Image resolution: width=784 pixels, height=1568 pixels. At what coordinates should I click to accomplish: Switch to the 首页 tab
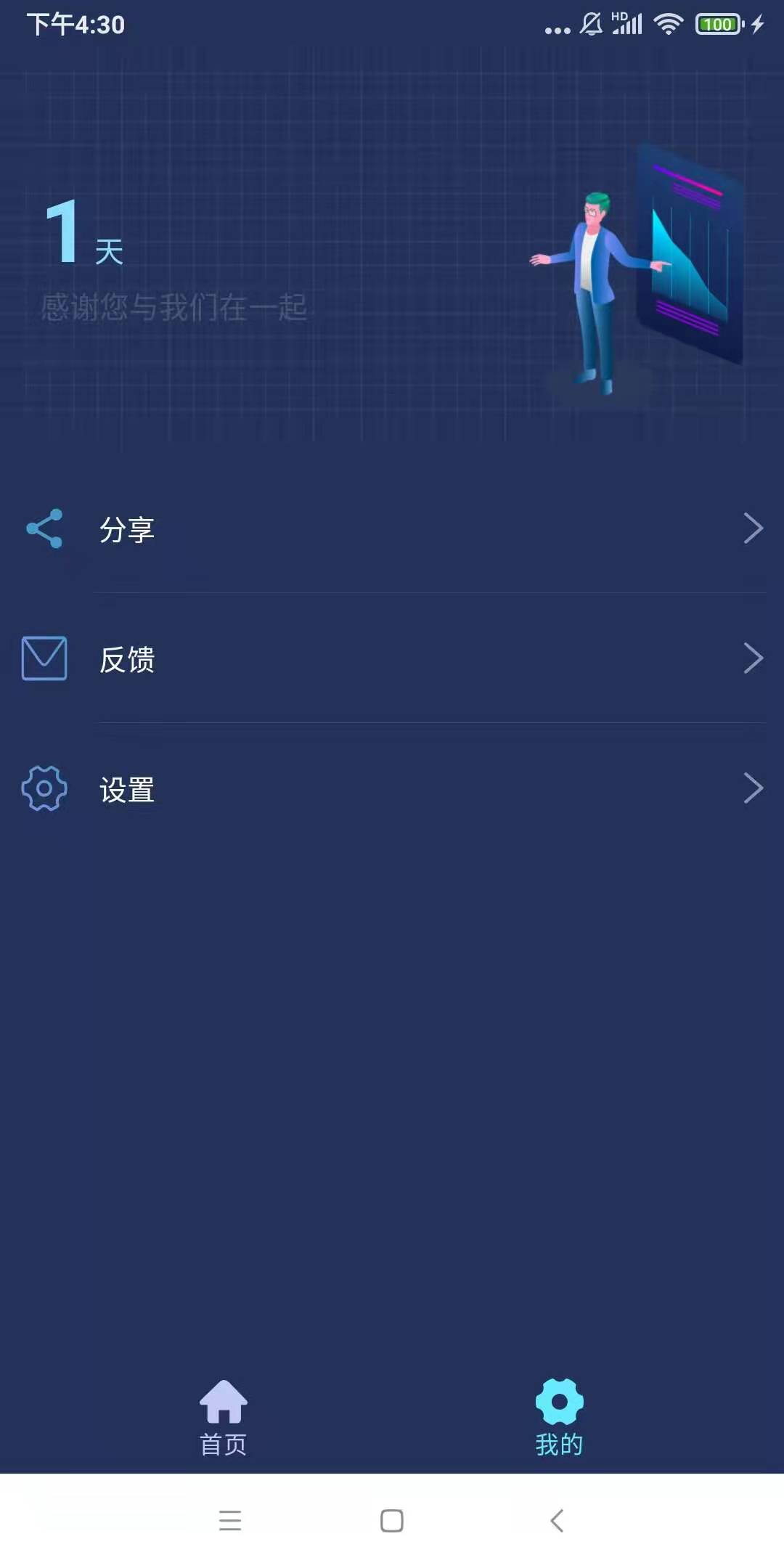[x=224, y=1419]
